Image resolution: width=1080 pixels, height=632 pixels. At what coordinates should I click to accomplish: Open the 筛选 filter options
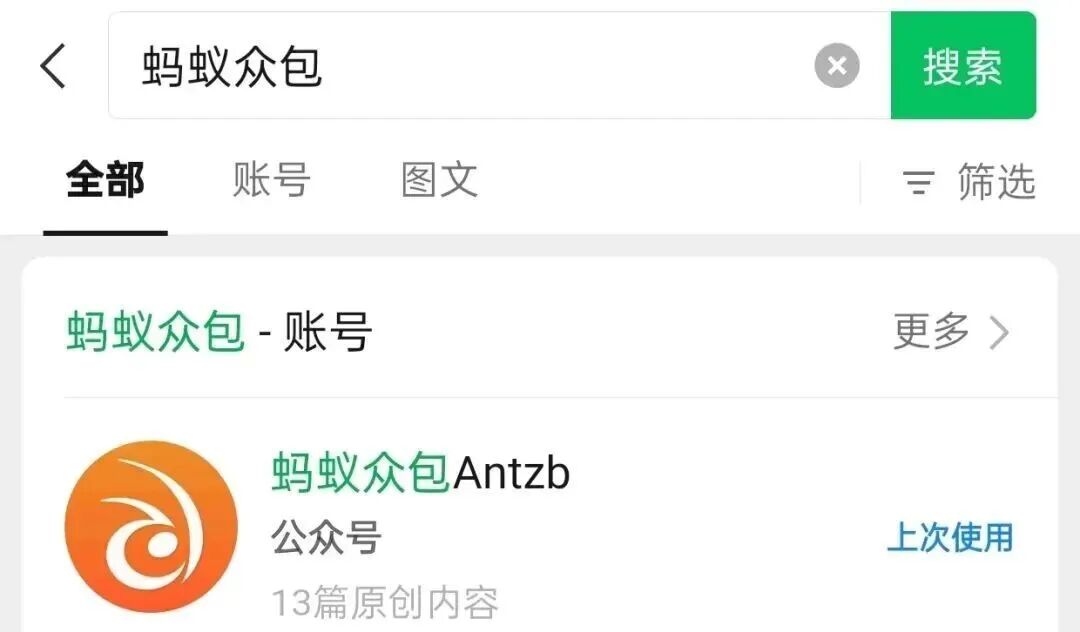(969, 182)
